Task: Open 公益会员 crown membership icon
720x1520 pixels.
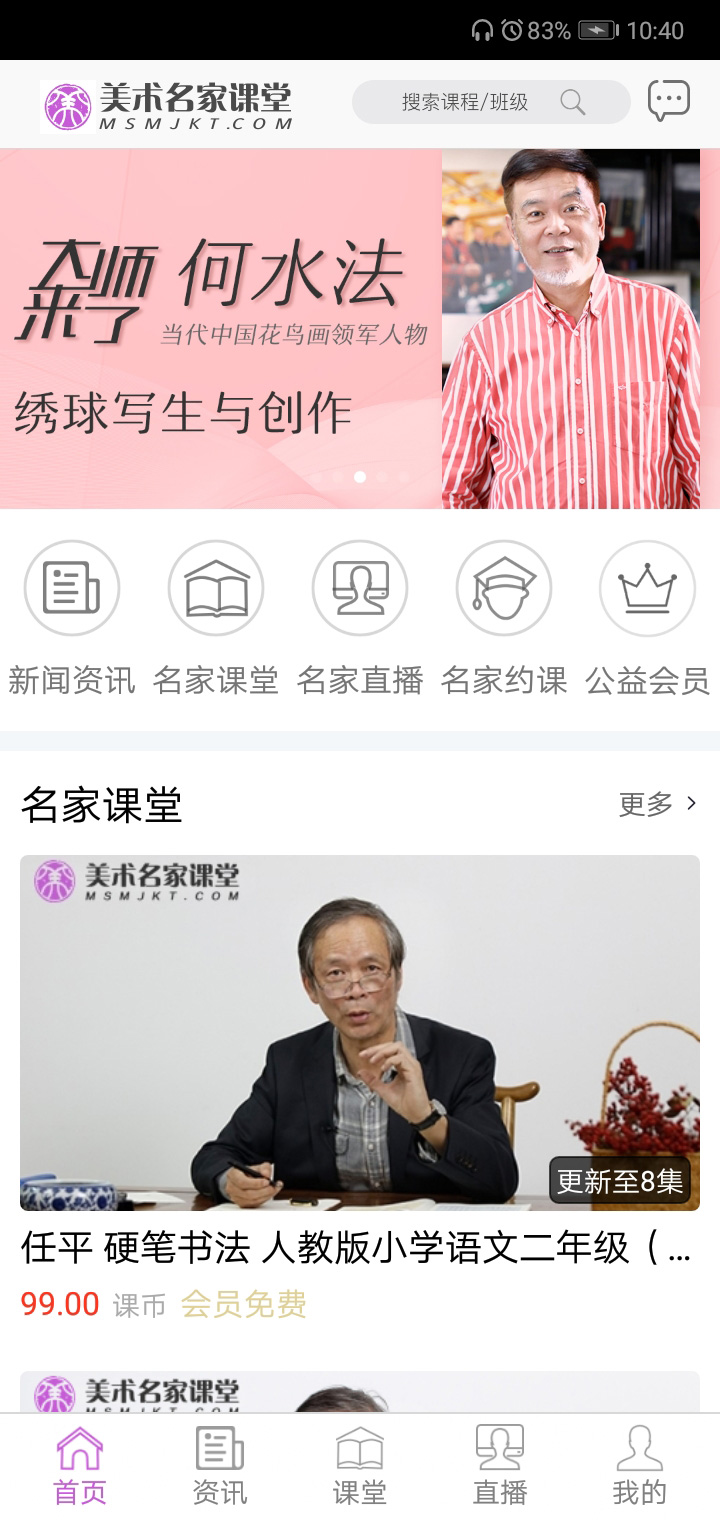Action: click(648, 588)
